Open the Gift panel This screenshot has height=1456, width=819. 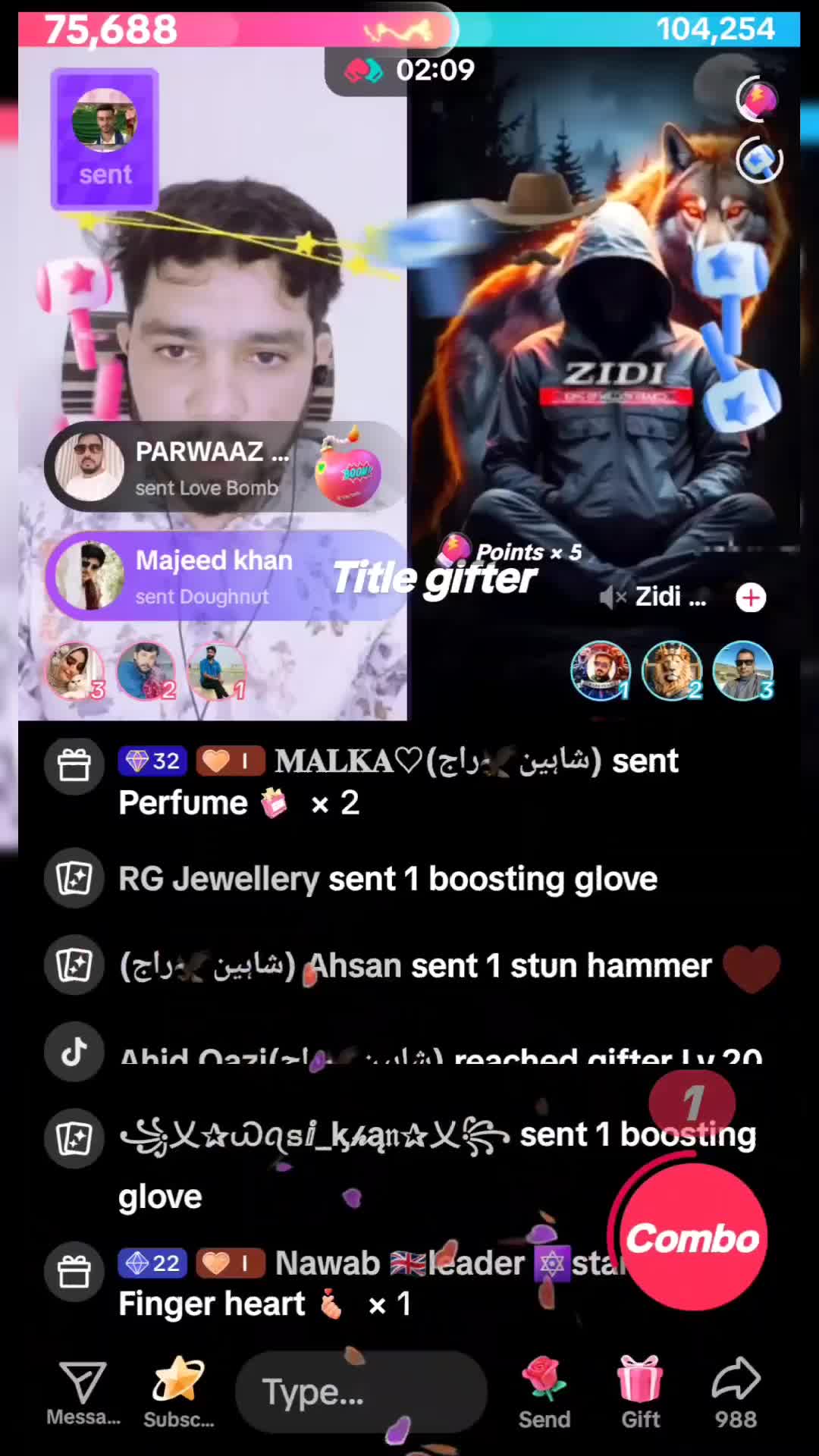(641, 1392)
